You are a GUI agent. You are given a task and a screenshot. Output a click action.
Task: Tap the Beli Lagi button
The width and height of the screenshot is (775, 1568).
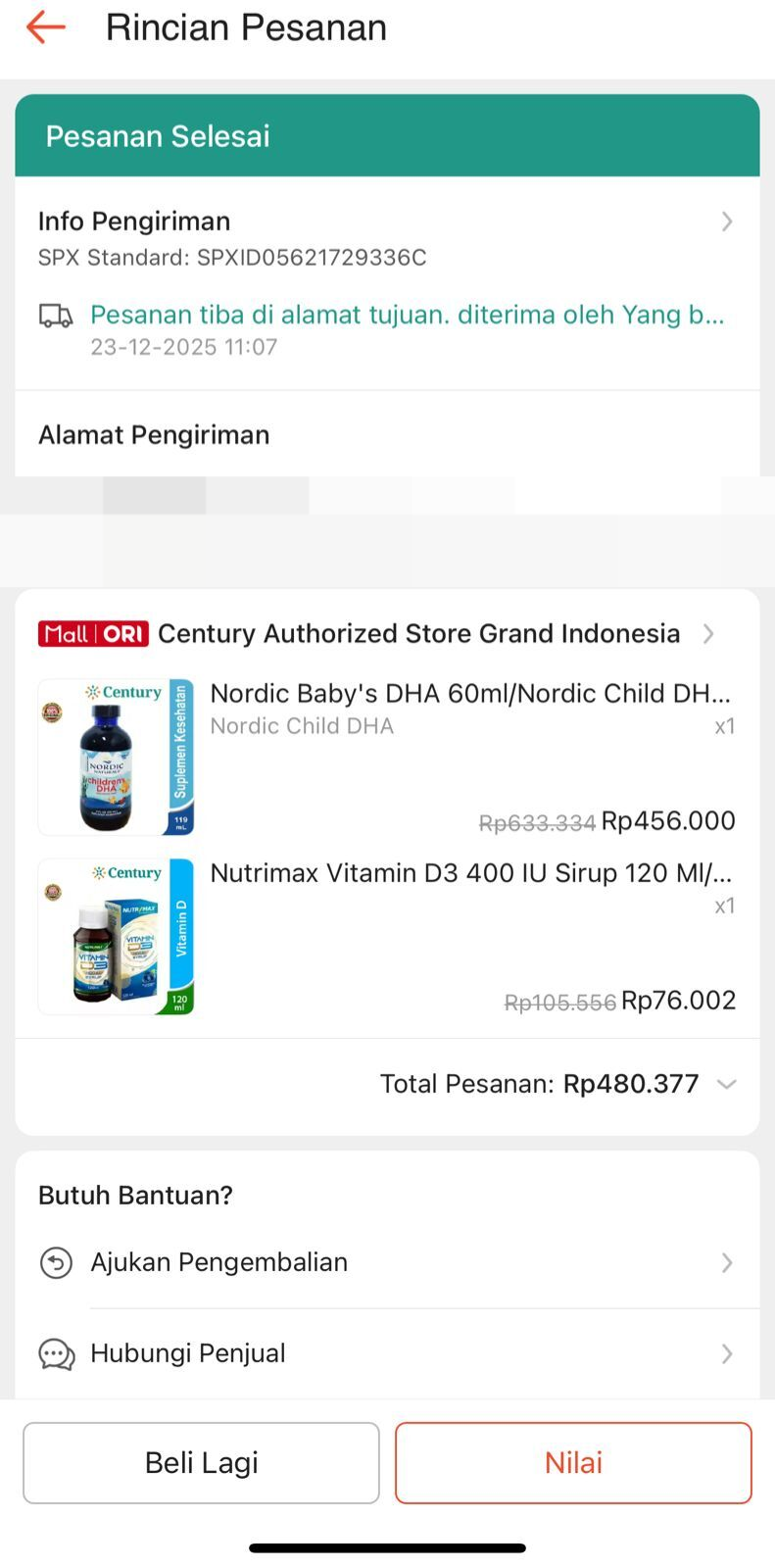[x=201, y=1463]
